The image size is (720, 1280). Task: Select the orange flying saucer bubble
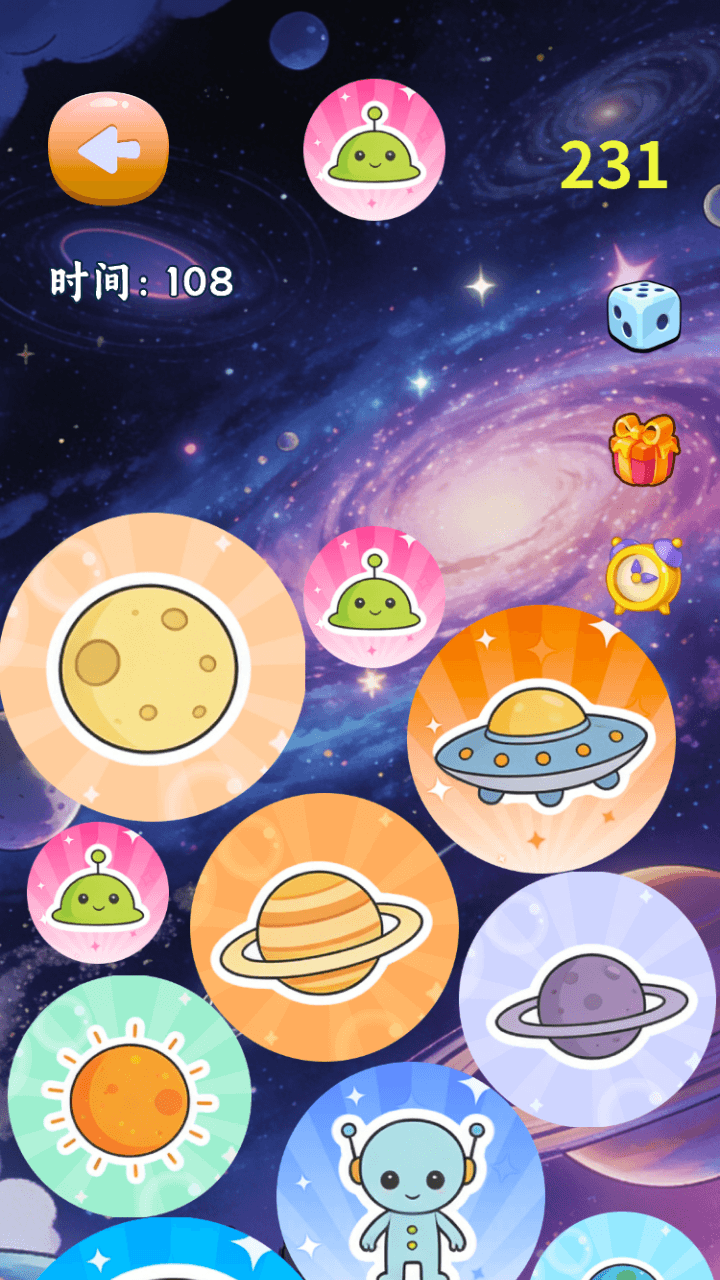pos(541,740)
